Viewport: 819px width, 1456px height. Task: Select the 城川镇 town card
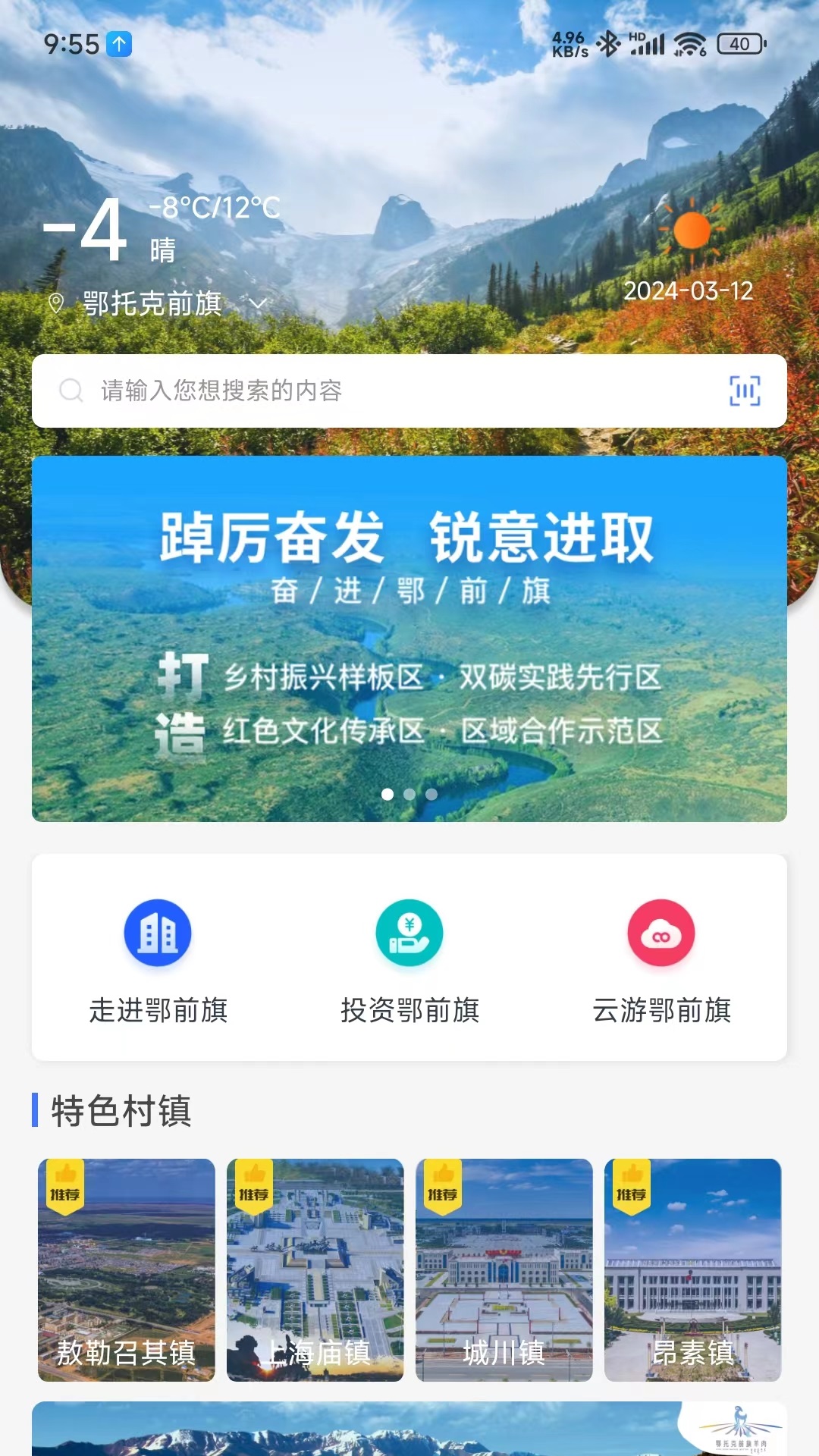(504, 1251)
